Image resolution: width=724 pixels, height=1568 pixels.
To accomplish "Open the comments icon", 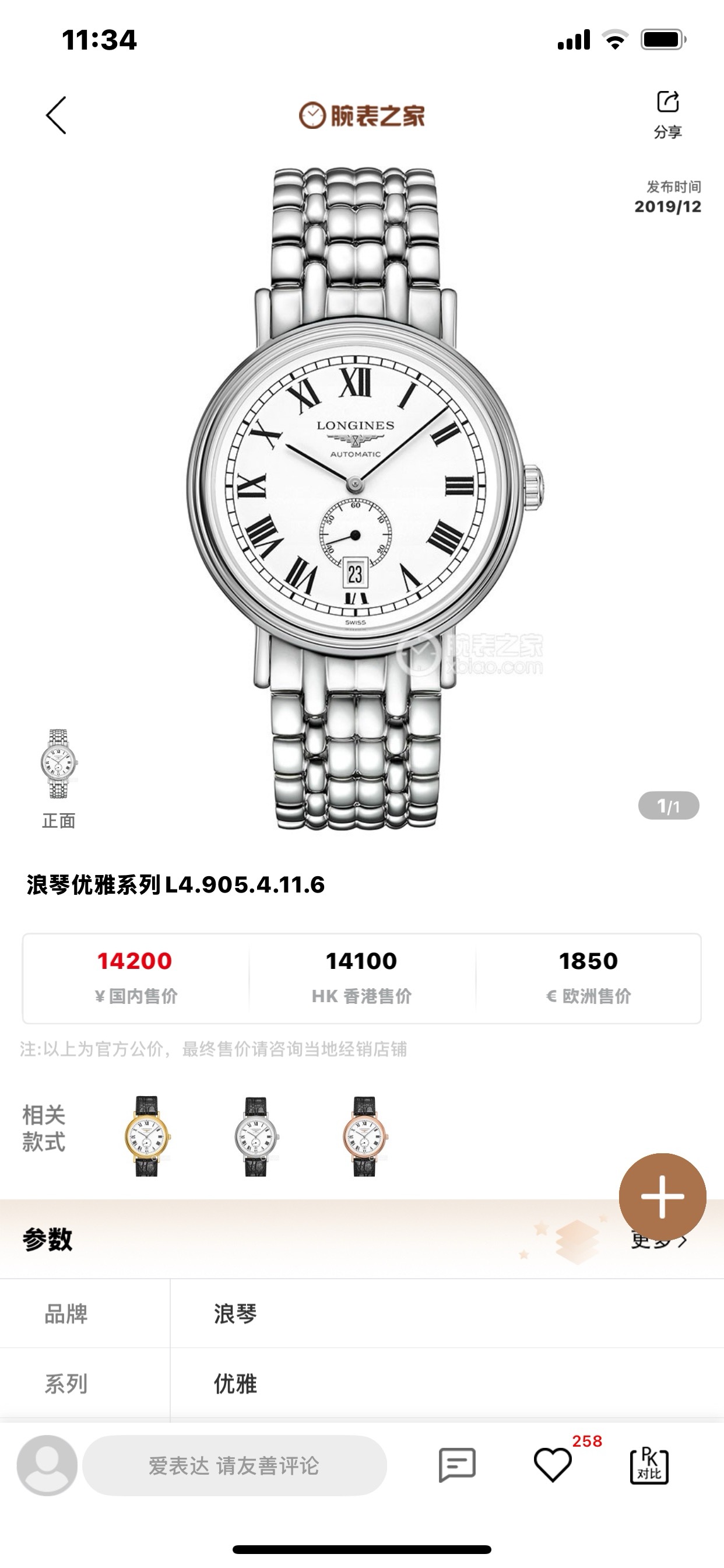I will click(x=456, y=1465).
